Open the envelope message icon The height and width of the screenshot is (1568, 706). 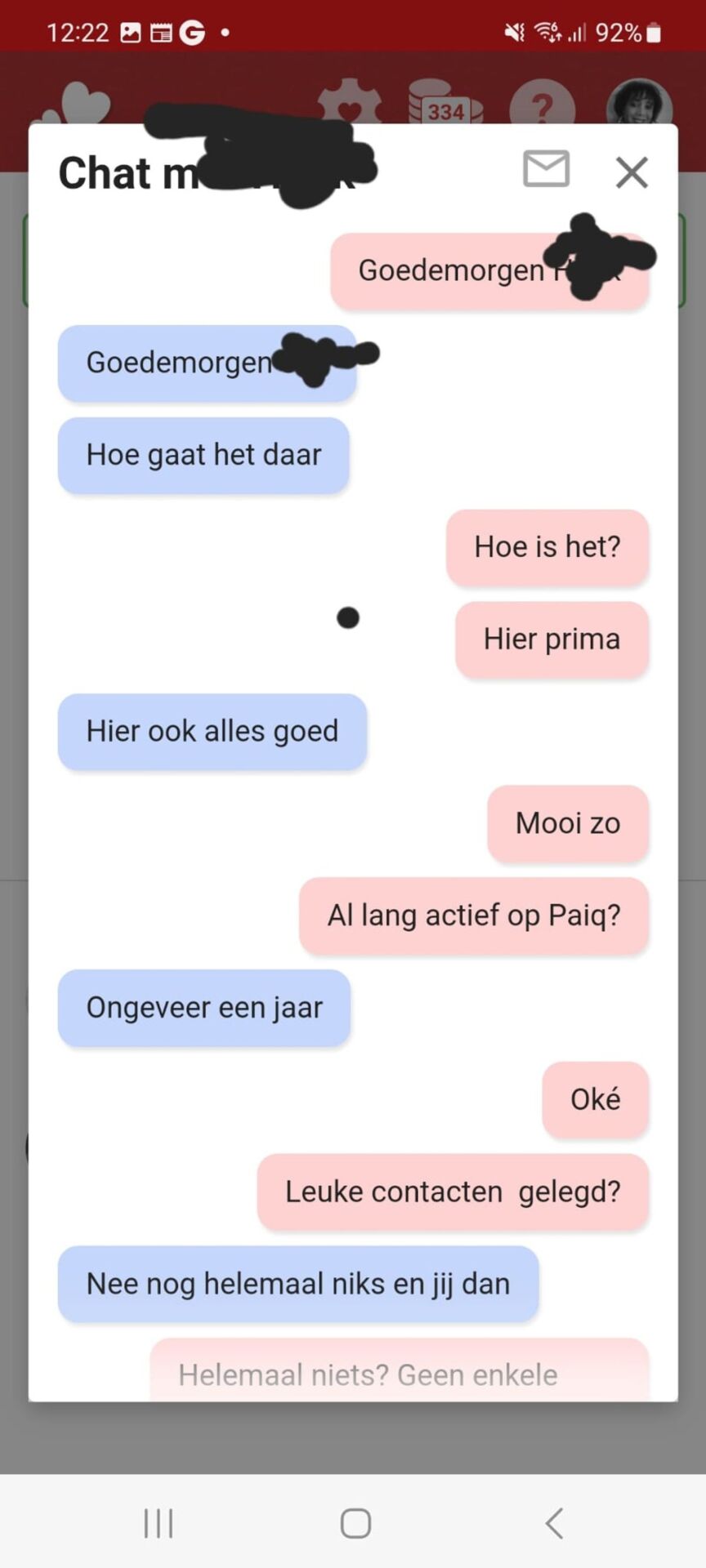pyautogui.click(x=546, y=169)
